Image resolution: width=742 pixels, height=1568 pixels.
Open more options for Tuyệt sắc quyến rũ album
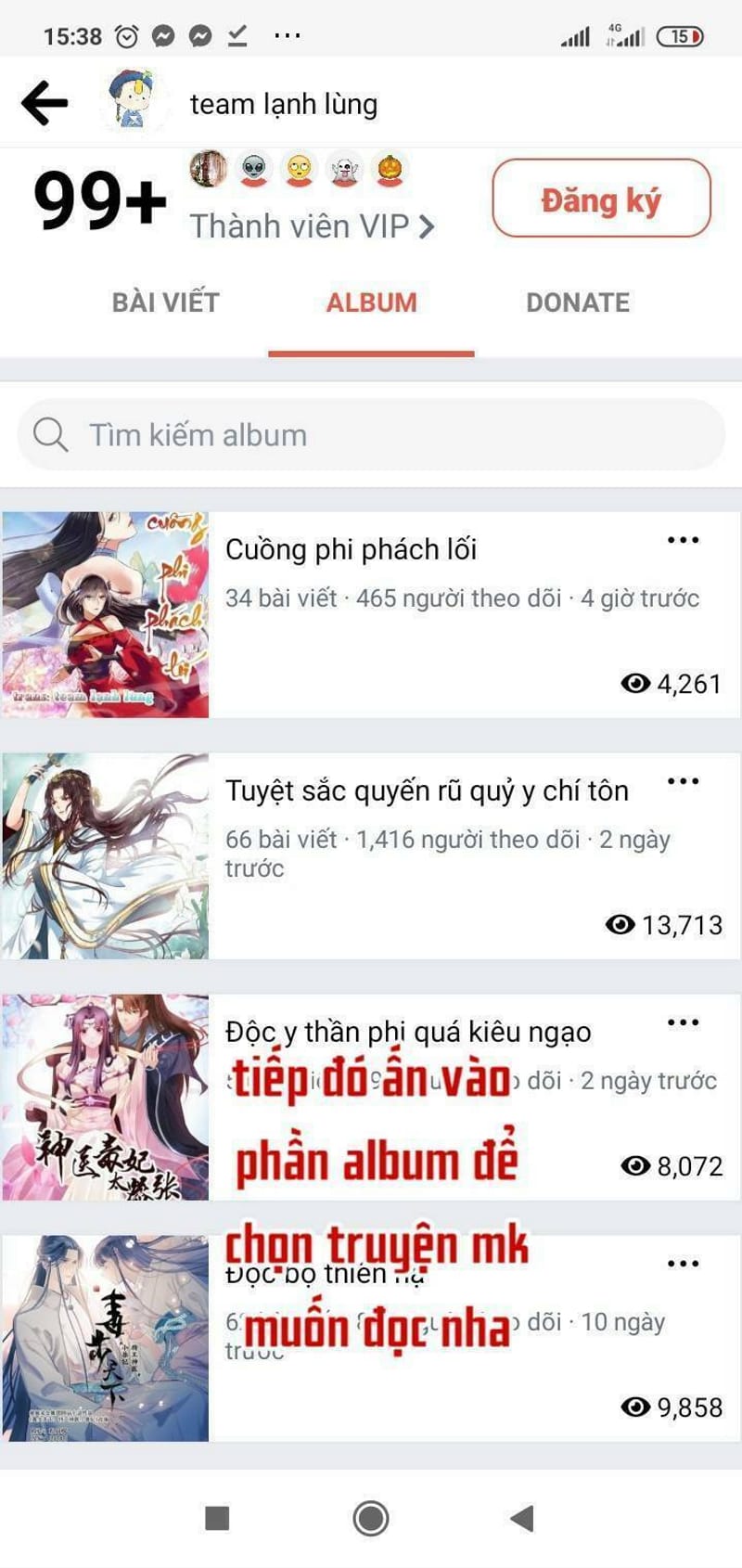coord(683,781)
